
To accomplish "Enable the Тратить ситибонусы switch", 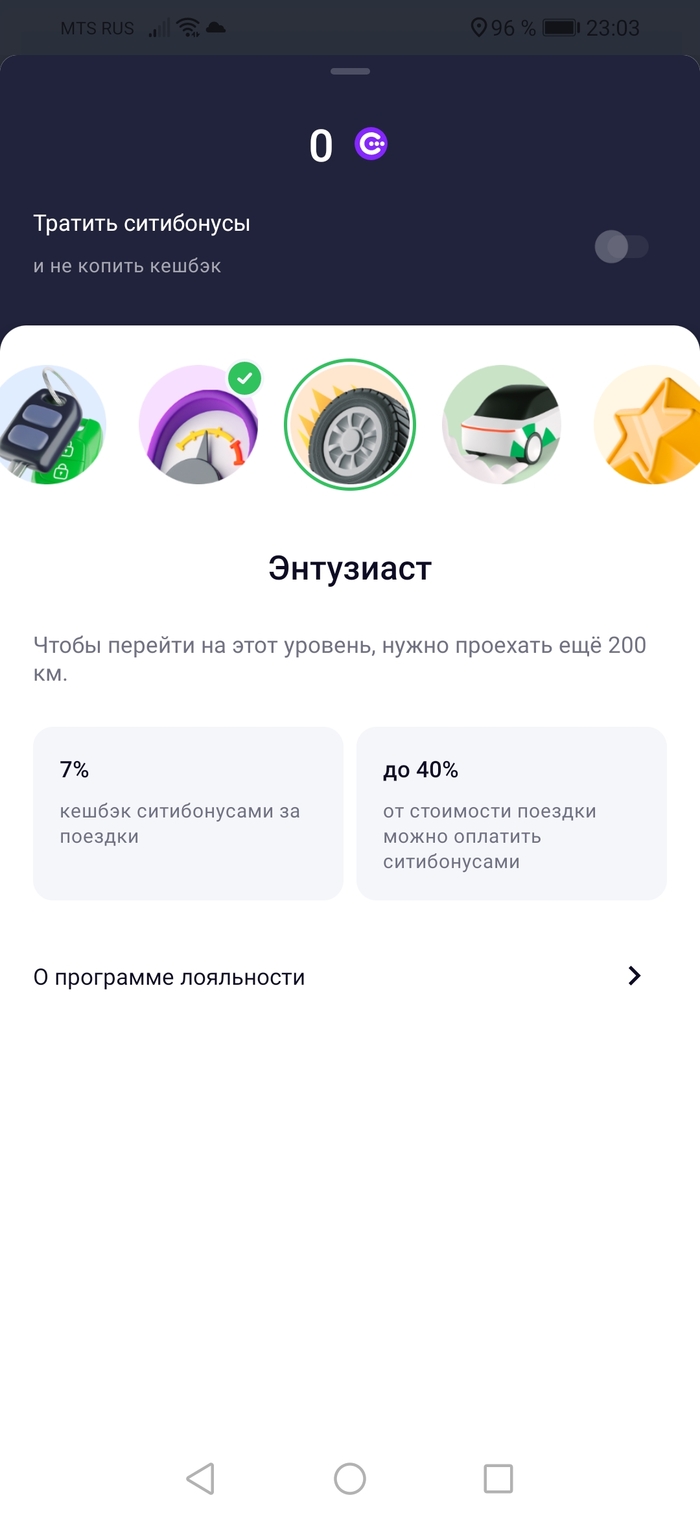I will point(621,247).
